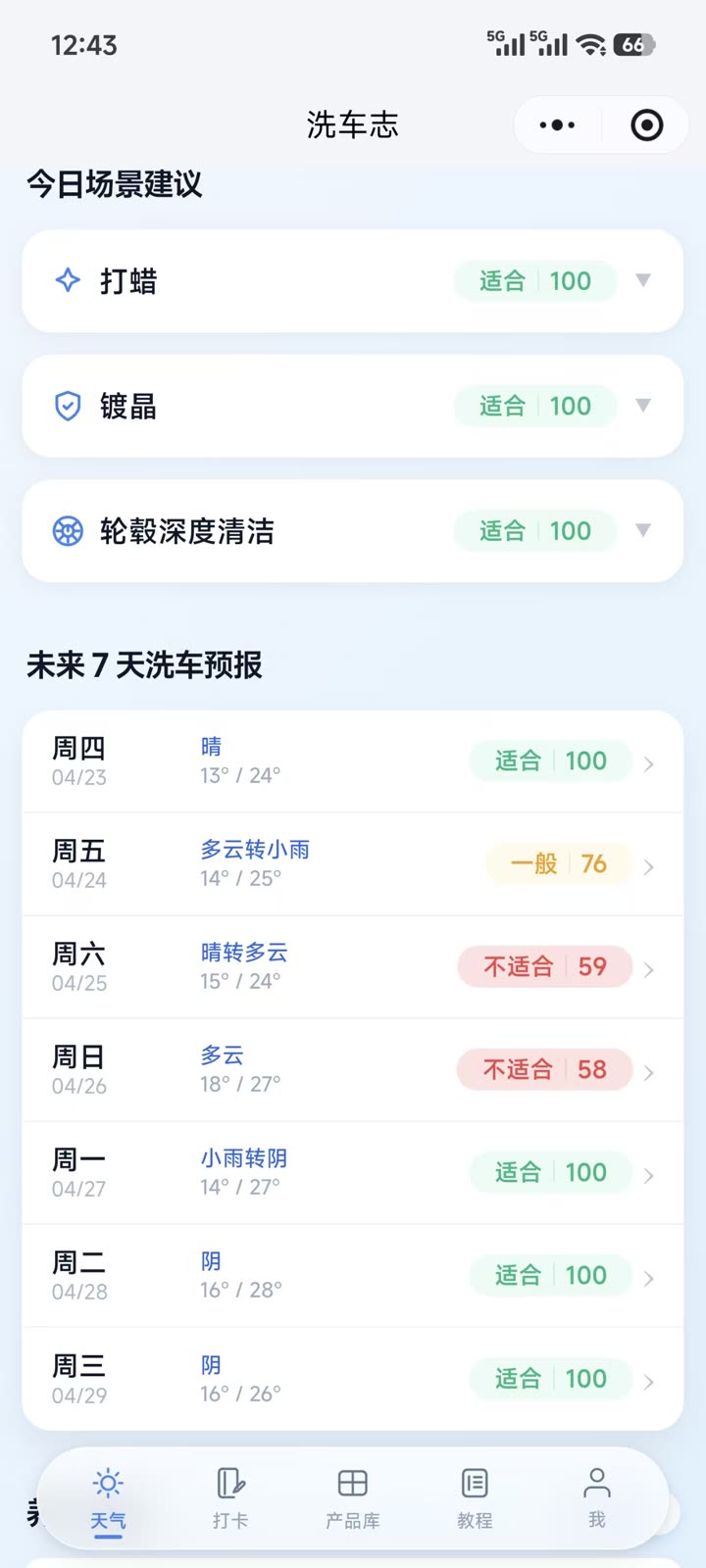
Task: Select the 天气 weather tab icon
Action: pos(107,1483)
